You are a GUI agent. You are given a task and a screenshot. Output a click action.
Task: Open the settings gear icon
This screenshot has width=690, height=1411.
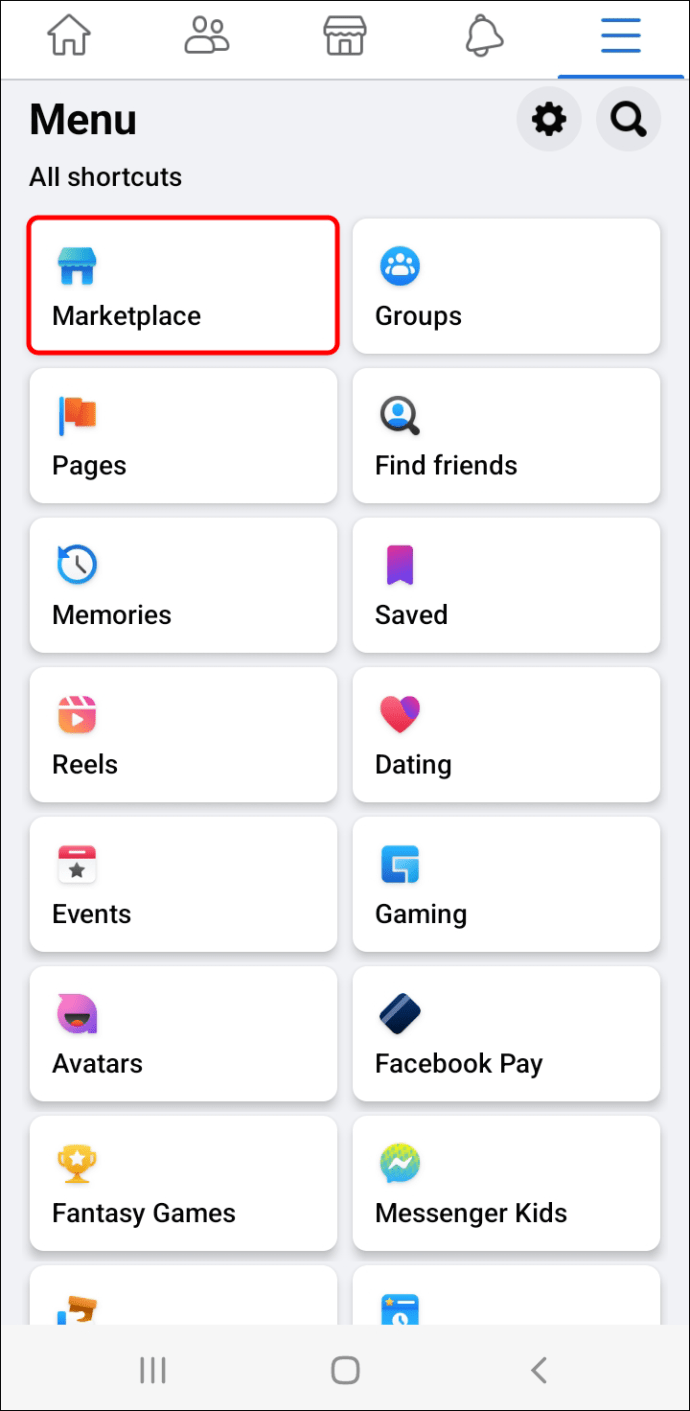pos(548,120)
